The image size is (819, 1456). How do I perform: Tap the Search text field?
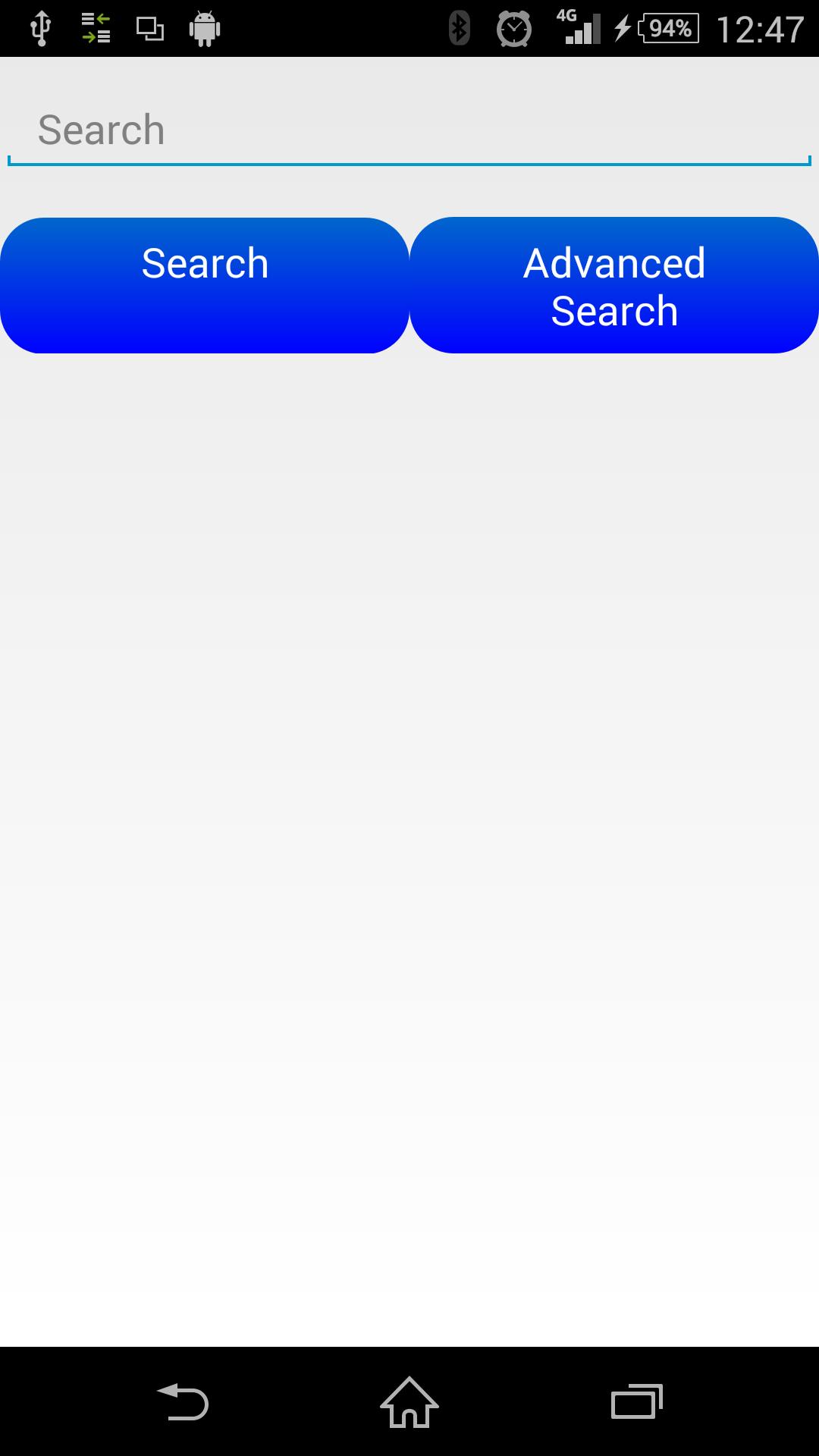tap(409, 130)
